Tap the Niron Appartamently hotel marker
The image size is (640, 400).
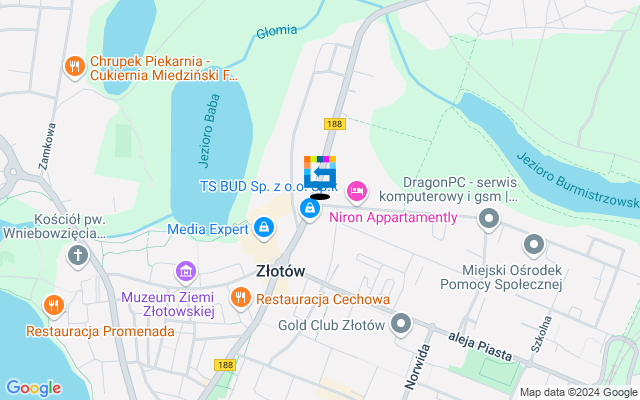click(x=356, y=191)
